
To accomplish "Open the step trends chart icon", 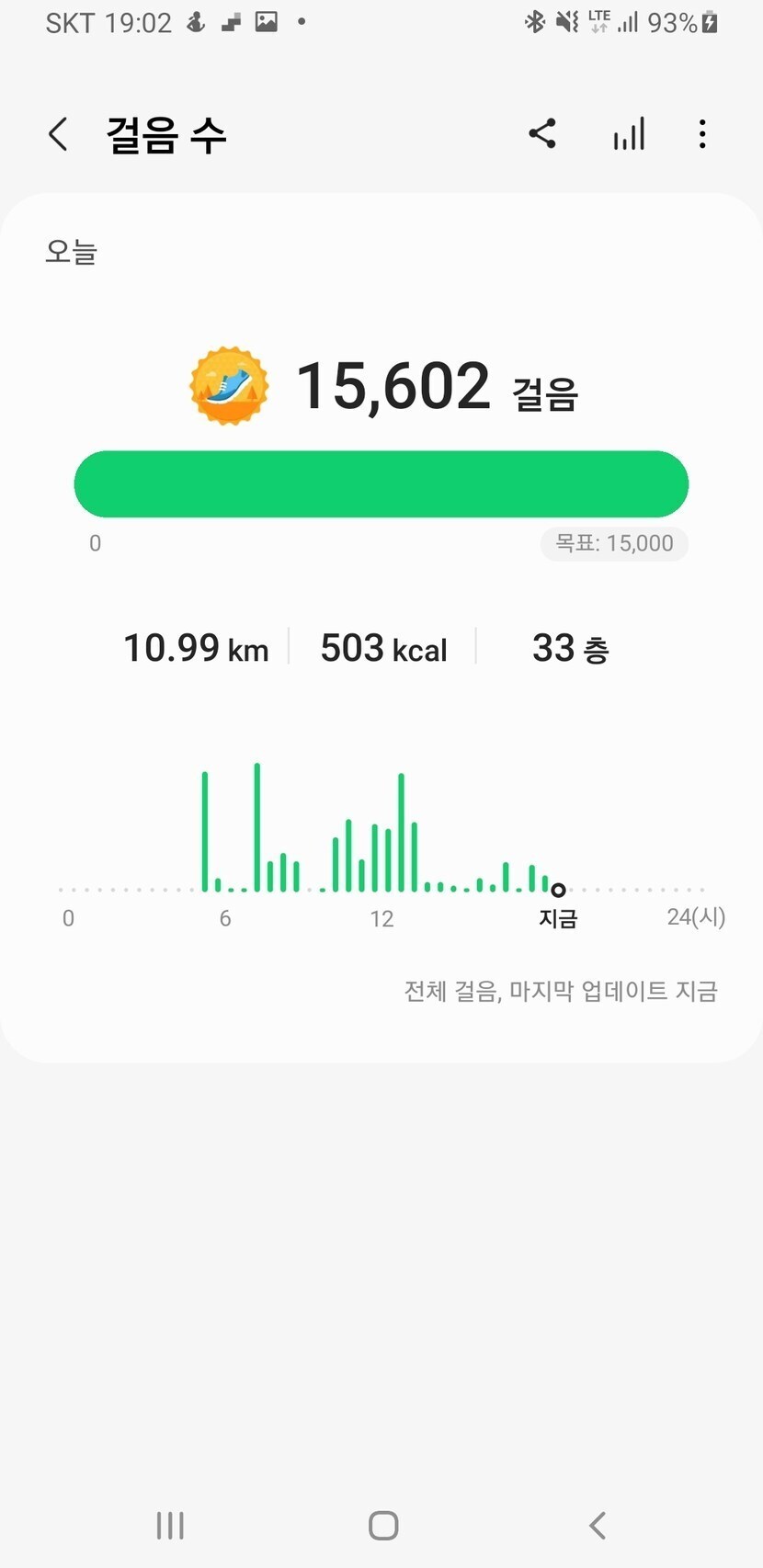I will pyautogui.click(x=629, y=134).
